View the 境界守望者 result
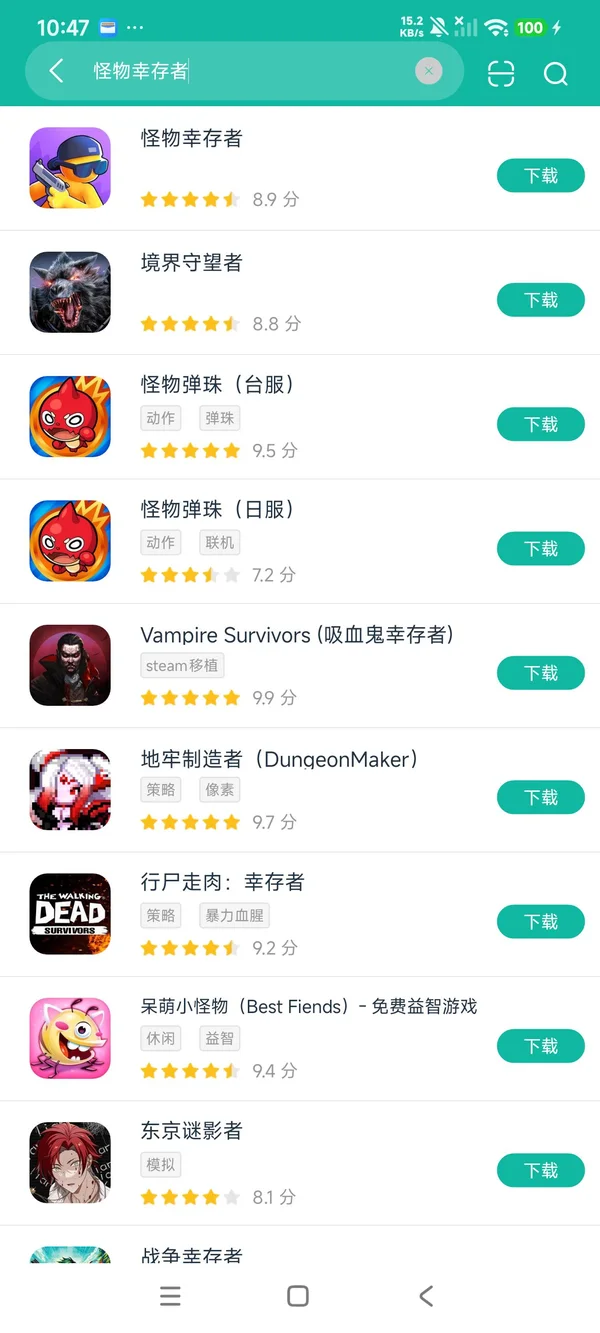 [191, 263]
